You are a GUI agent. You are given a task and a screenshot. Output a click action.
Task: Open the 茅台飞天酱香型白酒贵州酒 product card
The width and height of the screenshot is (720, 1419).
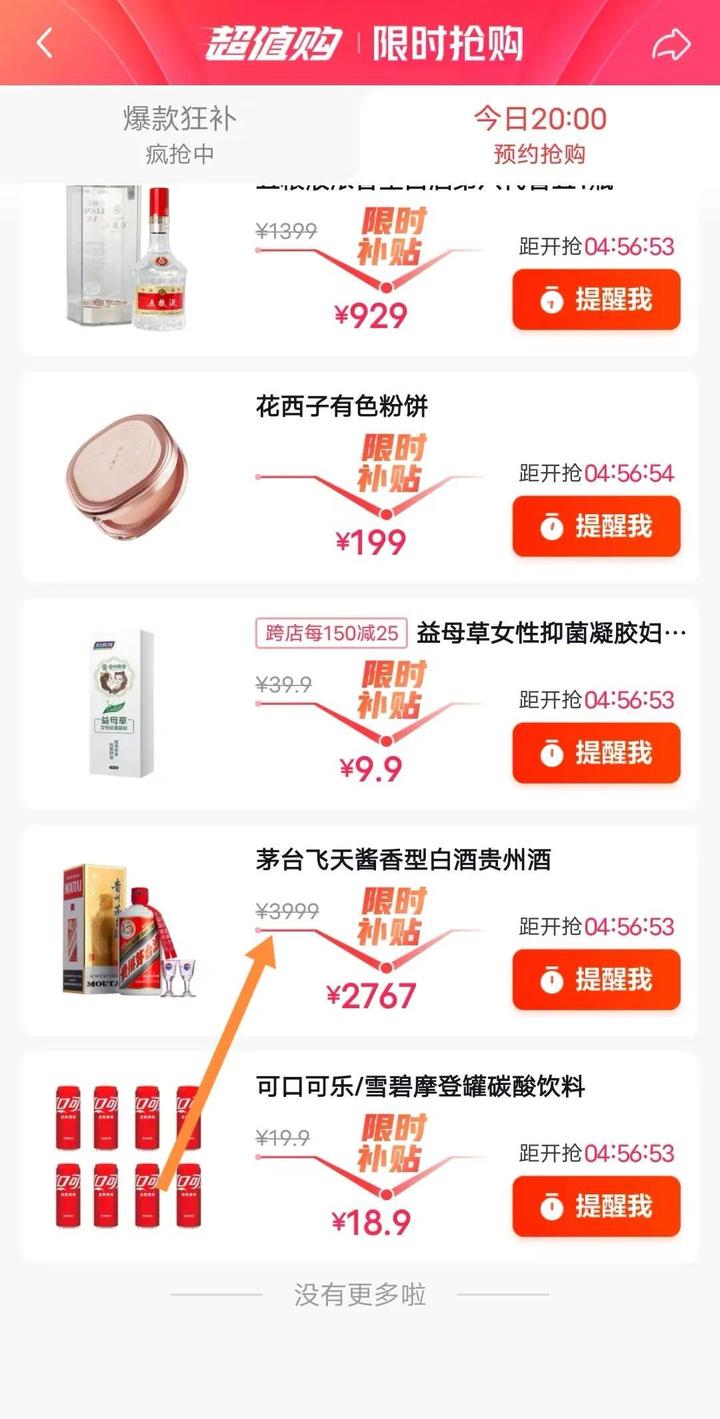point(360,931)
